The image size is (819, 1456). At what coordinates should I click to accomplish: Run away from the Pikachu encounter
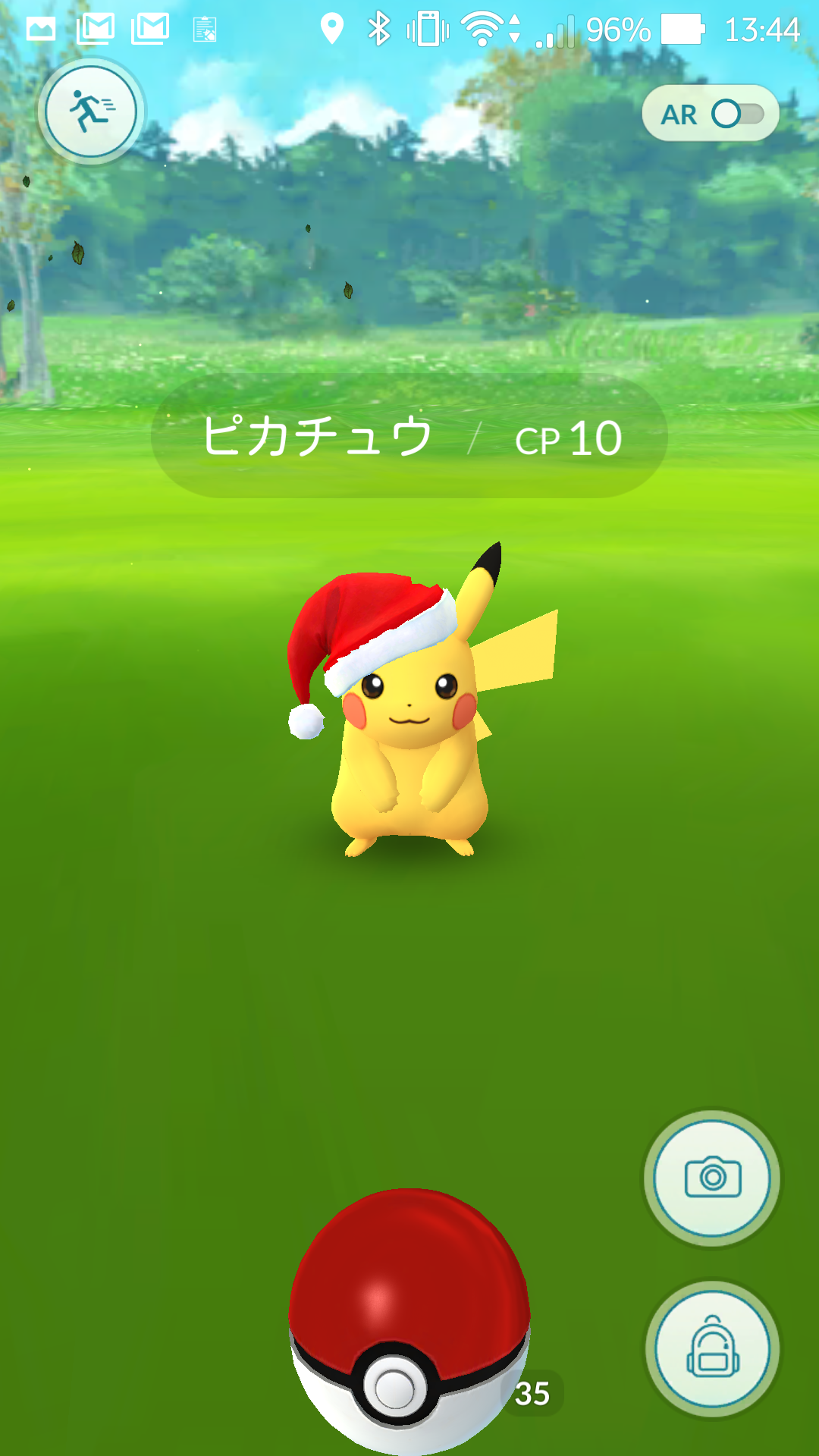click(x=91, y=111)
